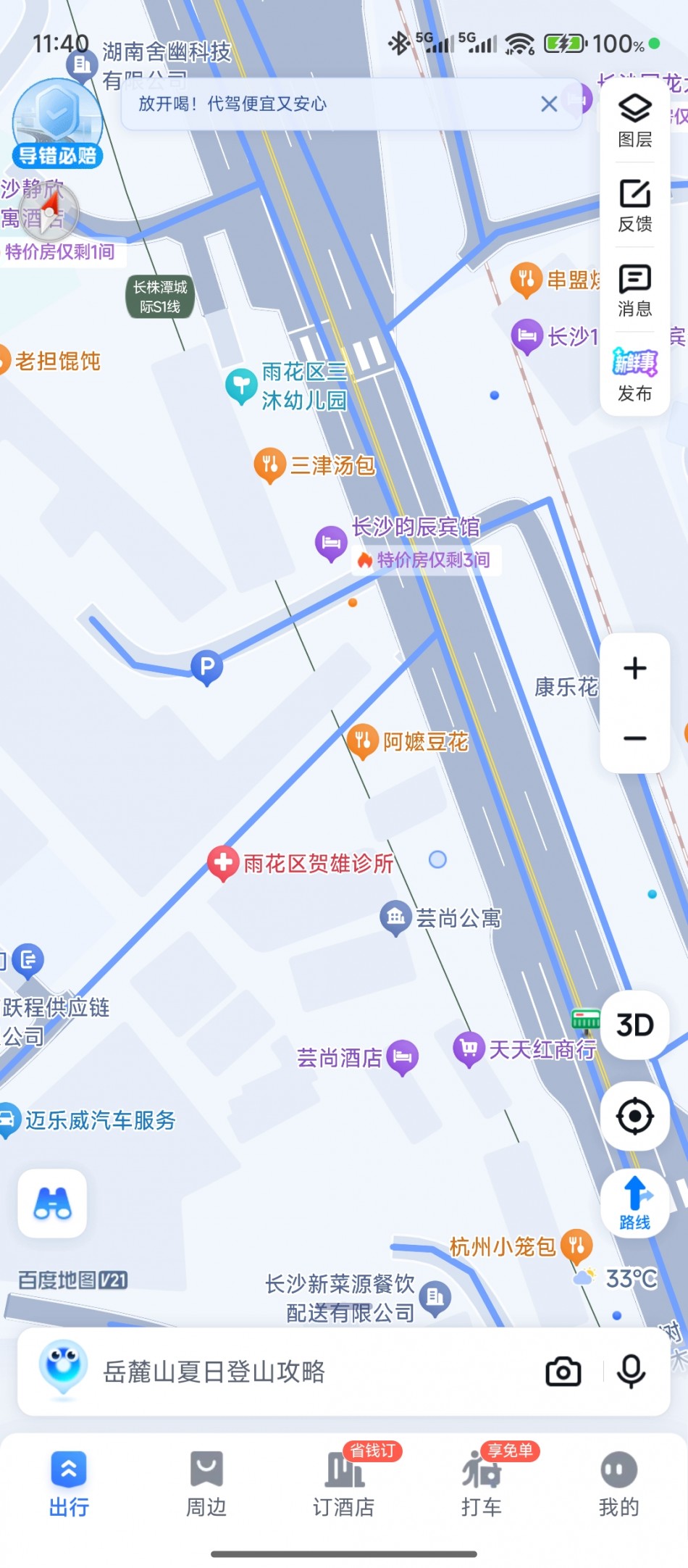Zoom in with the plus button
The height and width of the screenshot is (1568, 688).
click(634, 668)
